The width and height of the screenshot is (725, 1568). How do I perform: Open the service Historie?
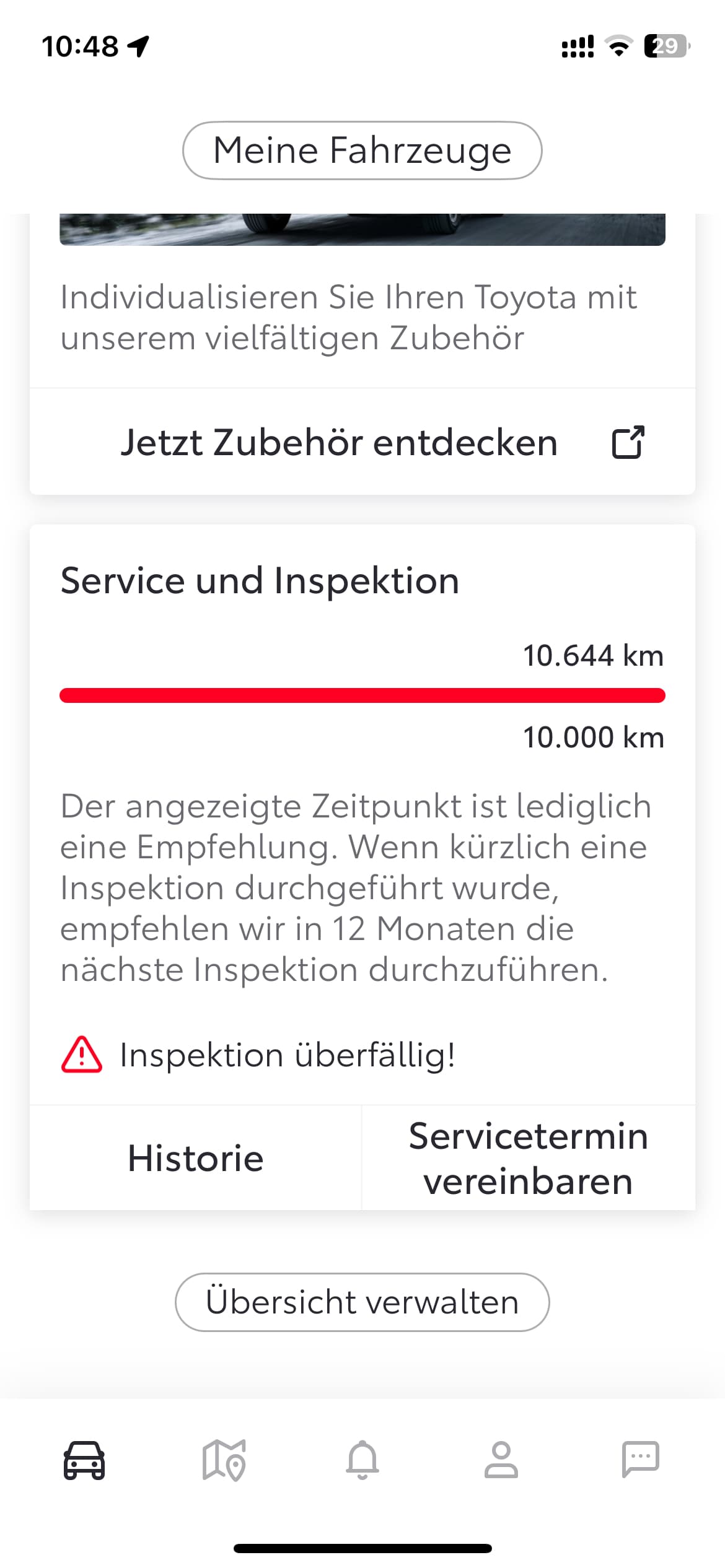pyautogui.click(x=196, y=1158)
